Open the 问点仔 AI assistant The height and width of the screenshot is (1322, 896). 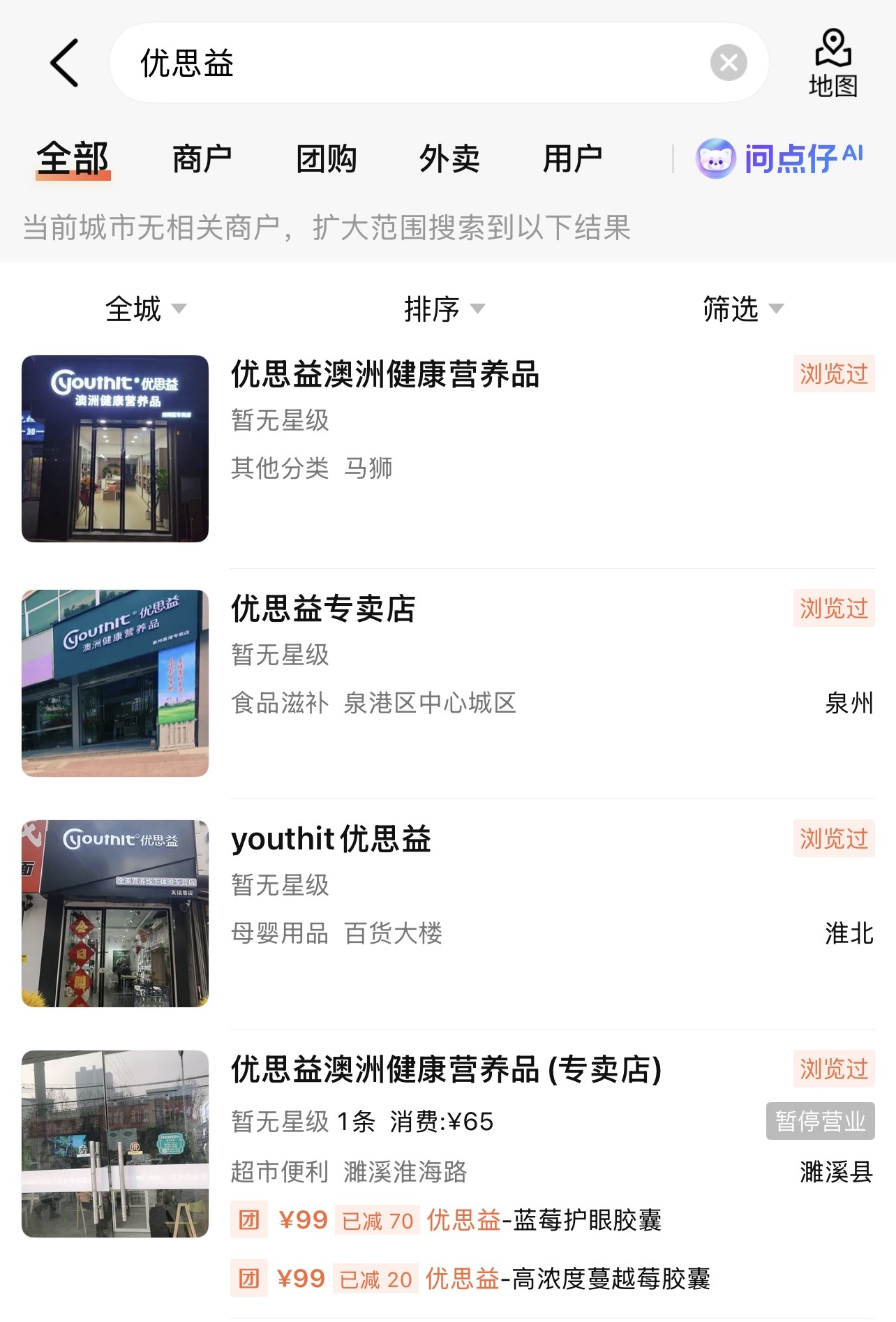(779, 158)
